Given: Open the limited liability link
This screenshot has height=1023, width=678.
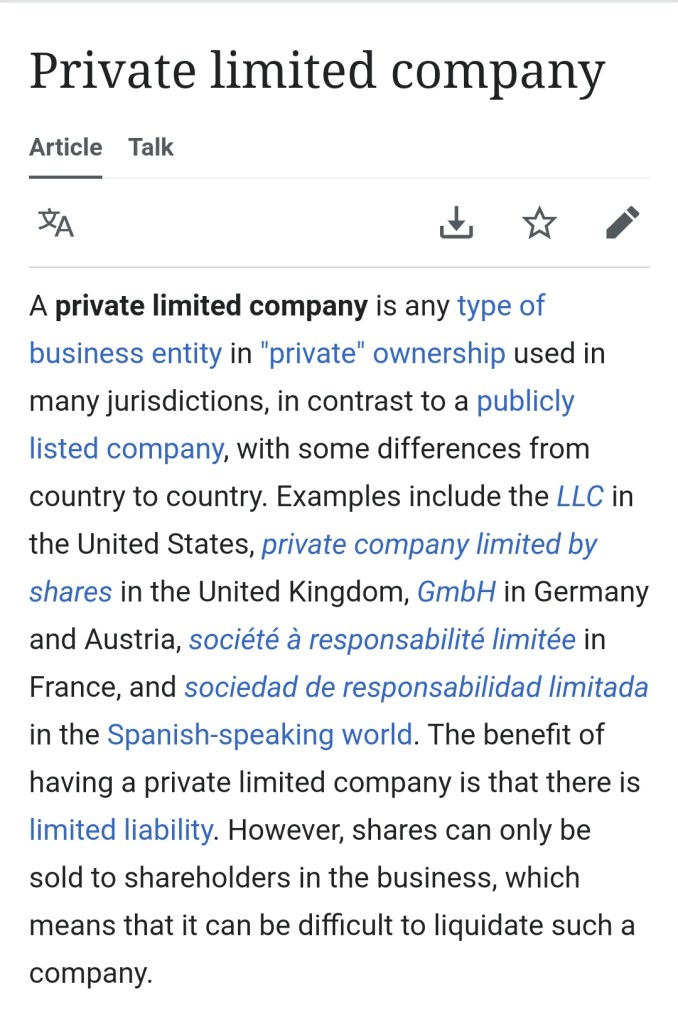Looking at the screenshot, I should click(x=121, y=830).
